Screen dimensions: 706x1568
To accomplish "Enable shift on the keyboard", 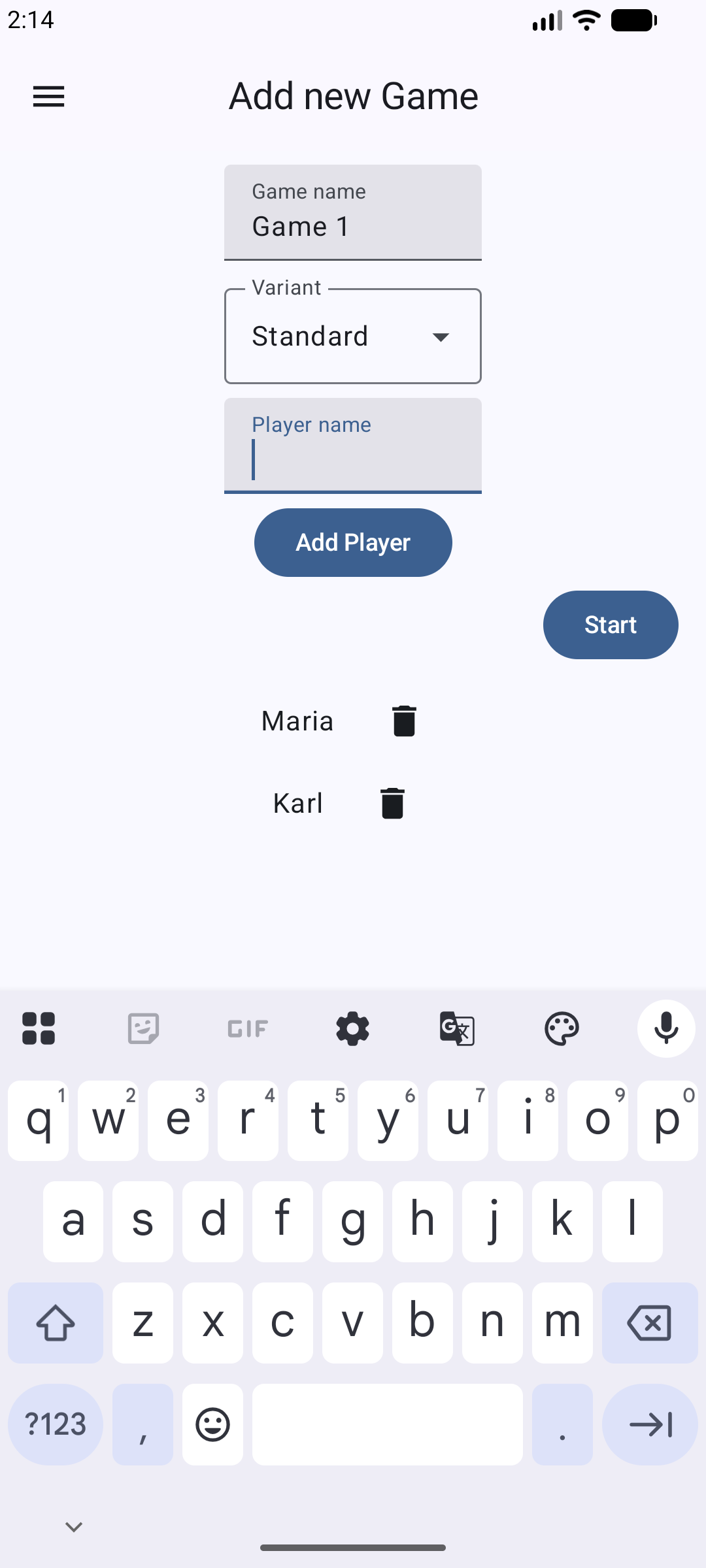I will (x=56, y=1323).
